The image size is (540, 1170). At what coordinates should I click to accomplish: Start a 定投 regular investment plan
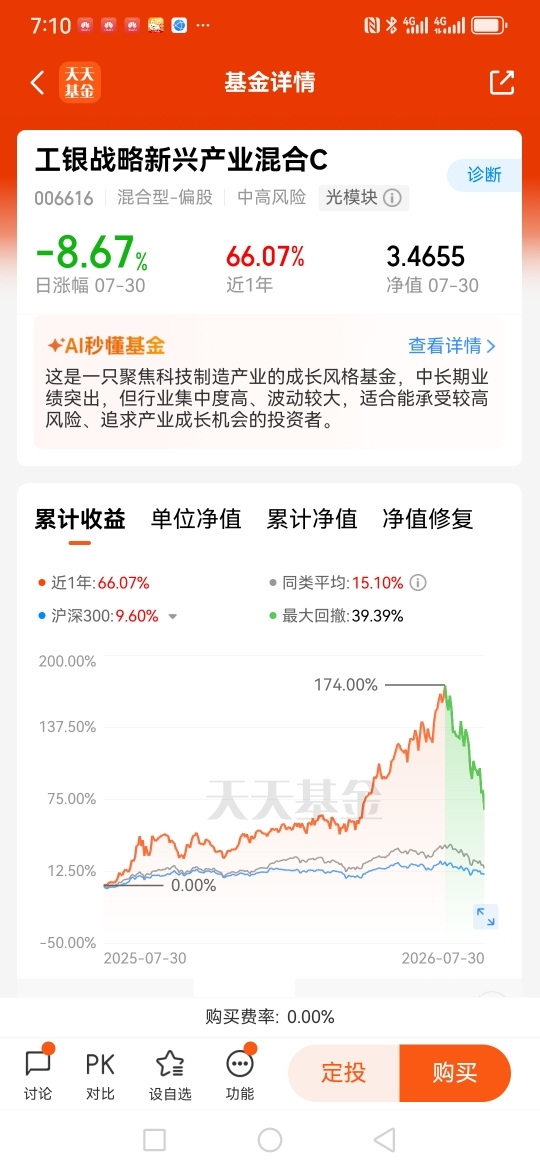pos(344,1073)
